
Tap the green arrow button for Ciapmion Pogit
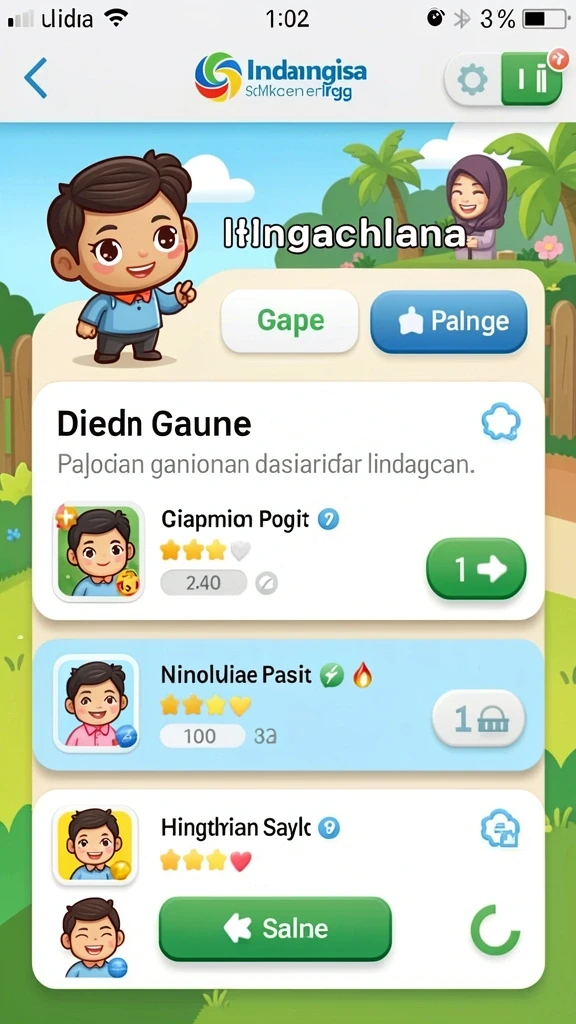[x=476, y=568]
